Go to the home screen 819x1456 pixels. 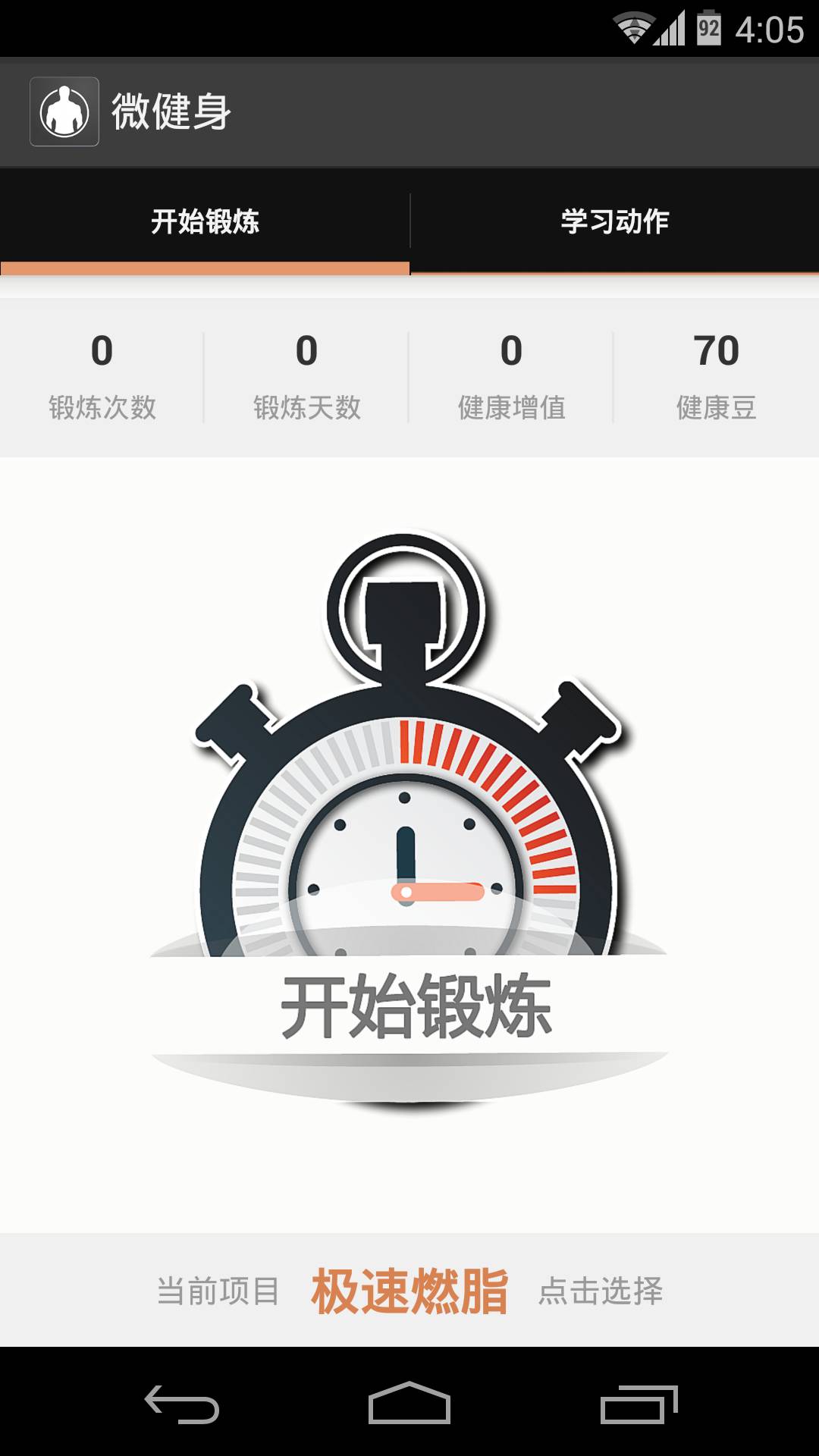[409, 1404]
